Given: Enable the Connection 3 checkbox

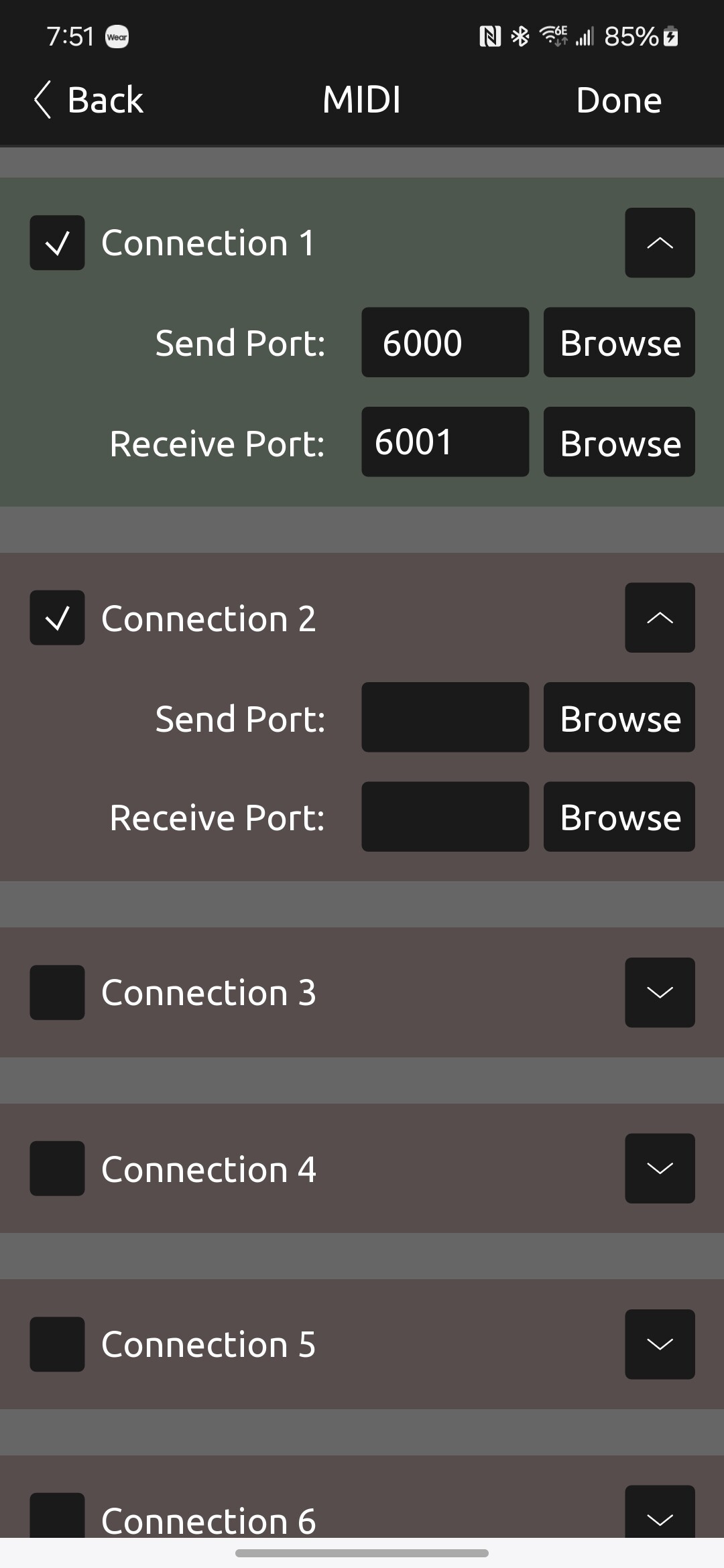Looking at the screenshot, I should point(57,992).
